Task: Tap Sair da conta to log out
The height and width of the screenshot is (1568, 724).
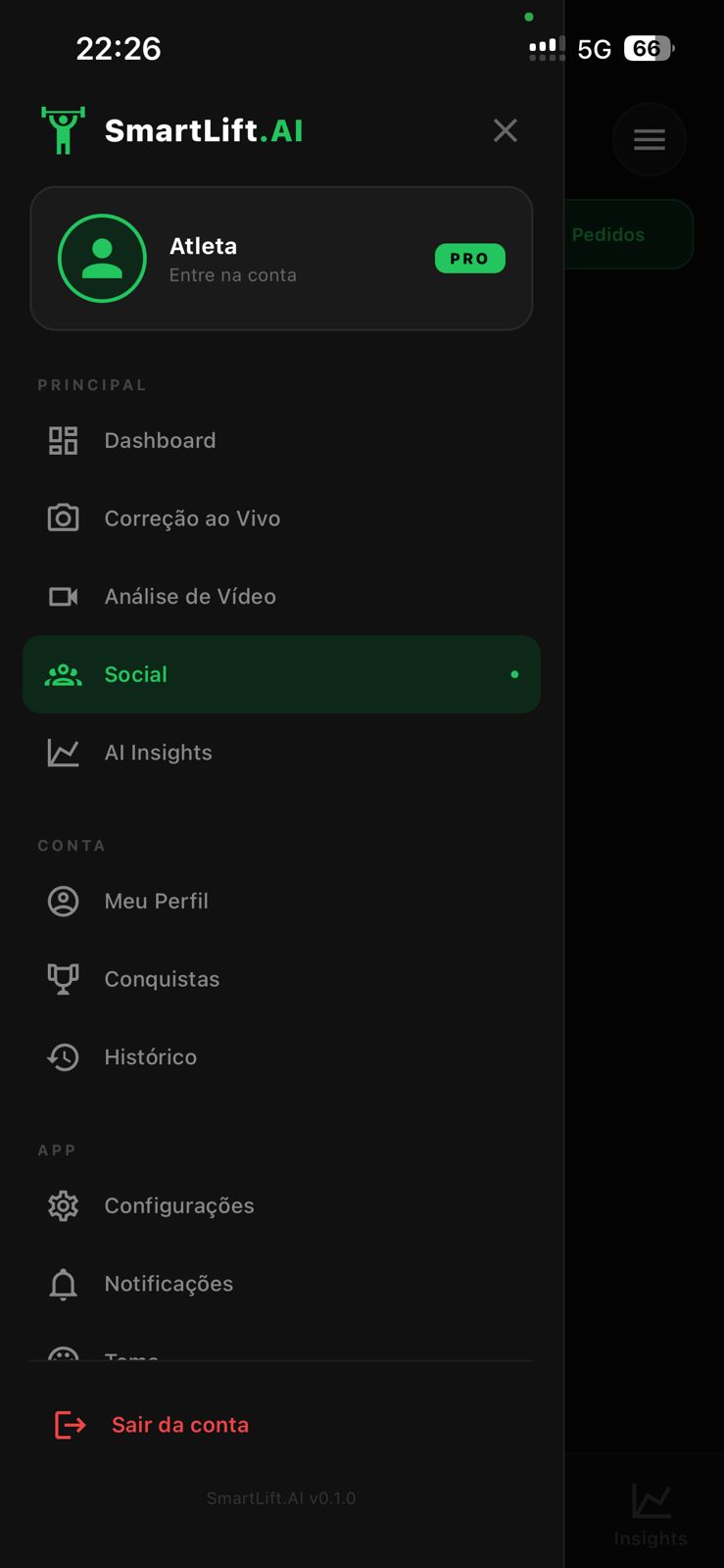Action: tap(179, 1424)
